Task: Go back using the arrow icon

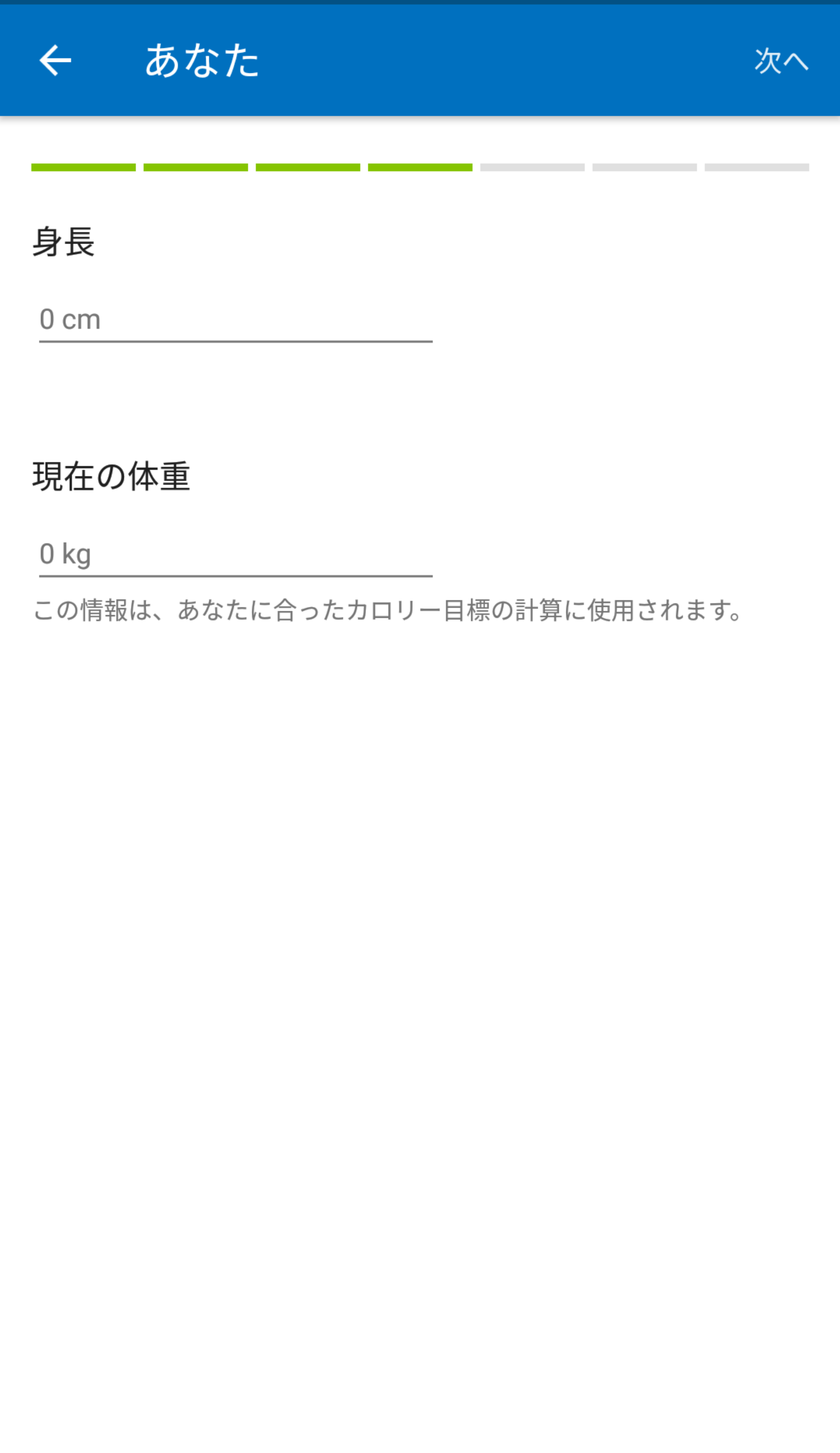Action: coord(55,60)
